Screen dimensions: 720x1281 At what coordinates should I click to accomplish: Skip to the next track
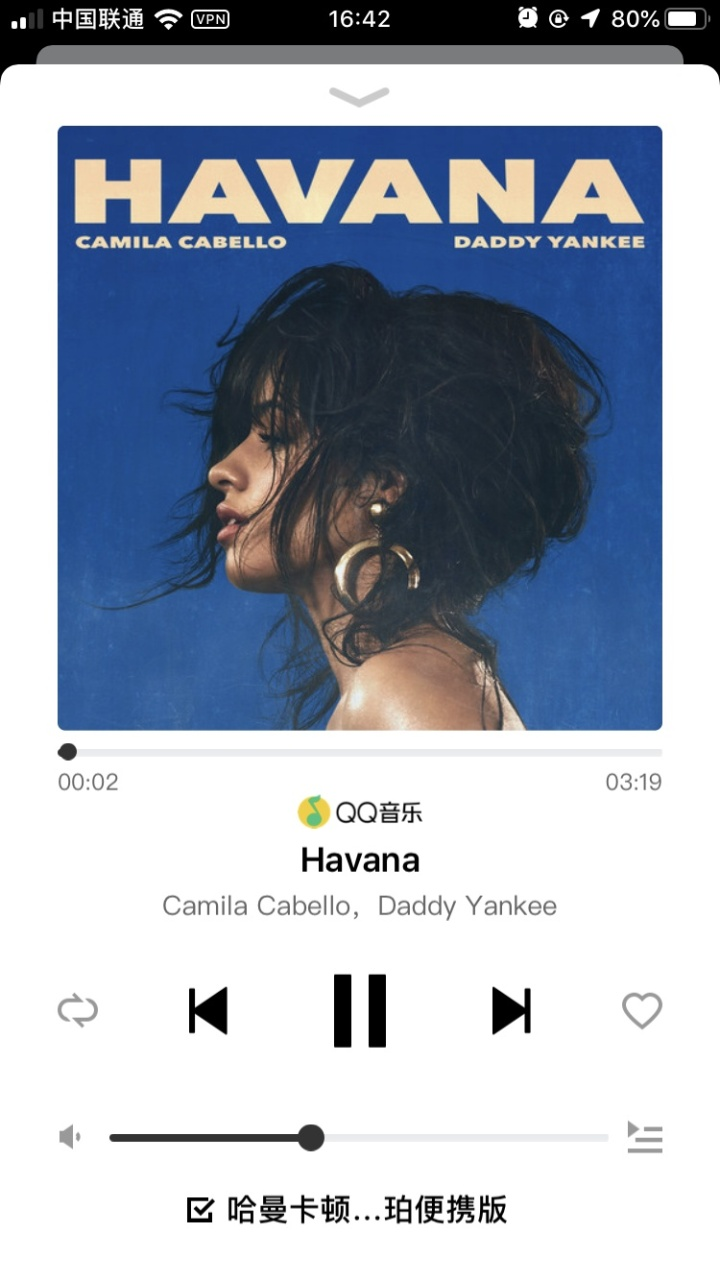pyautogui.click(x=511, y=1011)
